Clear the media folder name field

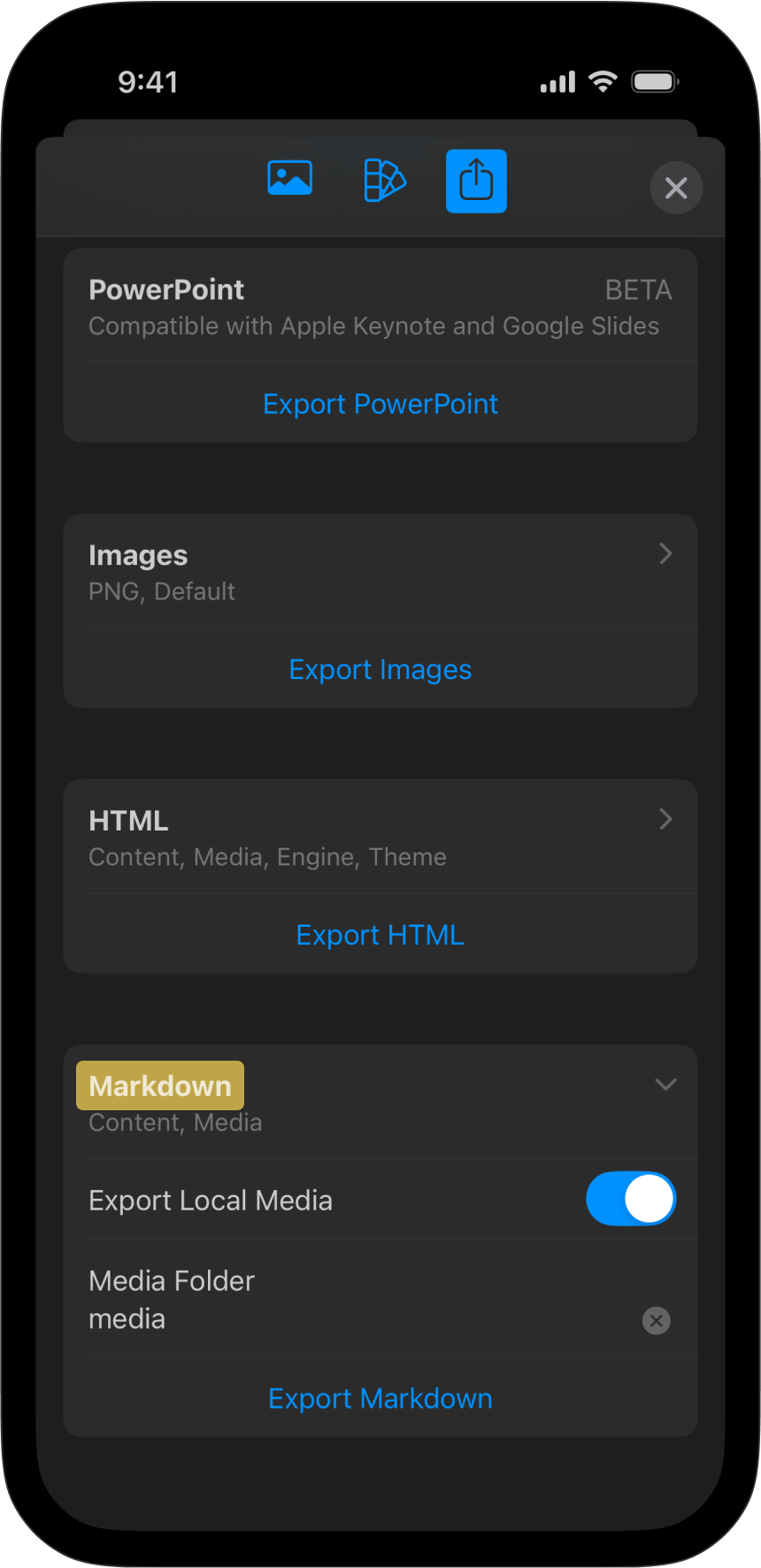(x=656, y=1320)
